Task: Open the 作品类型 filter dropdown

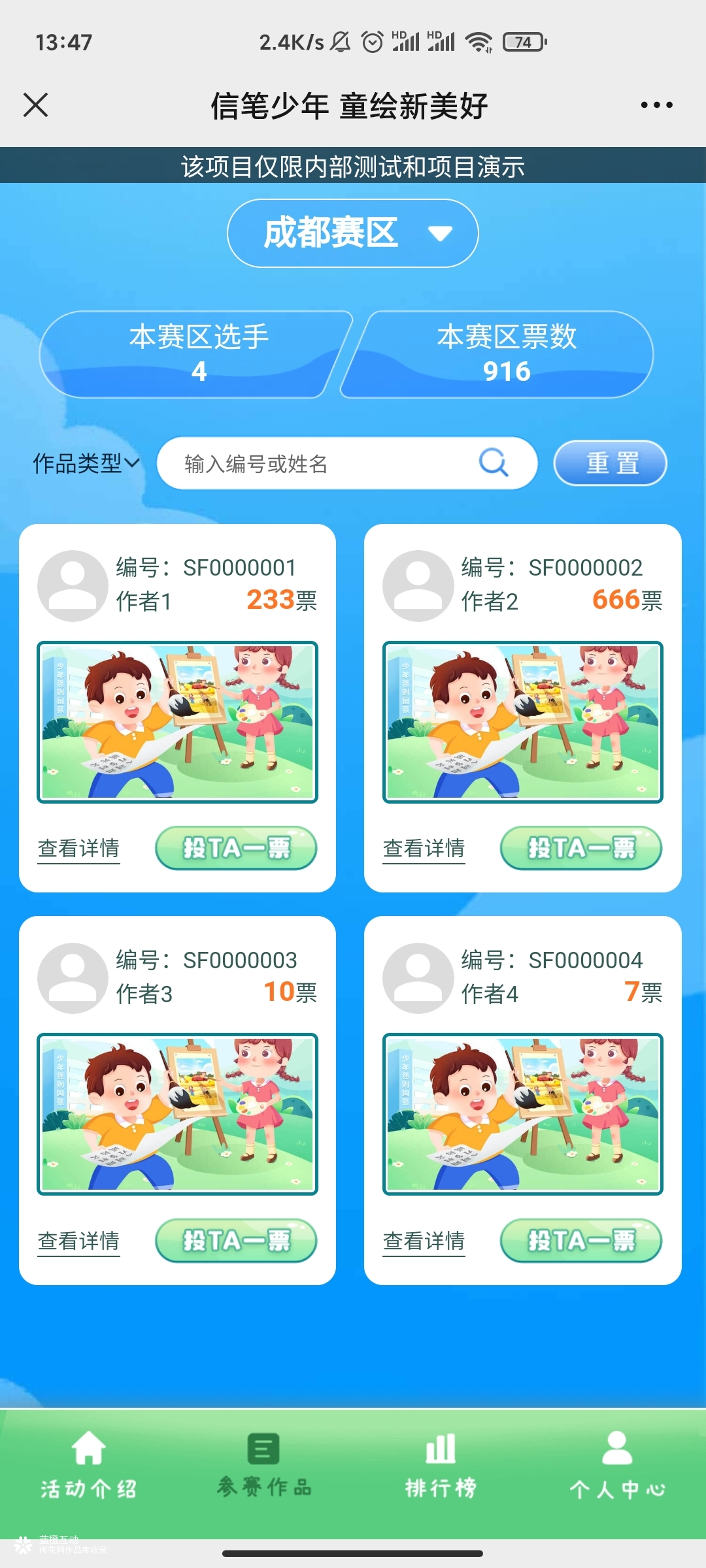Action: [x=86, y=463]
